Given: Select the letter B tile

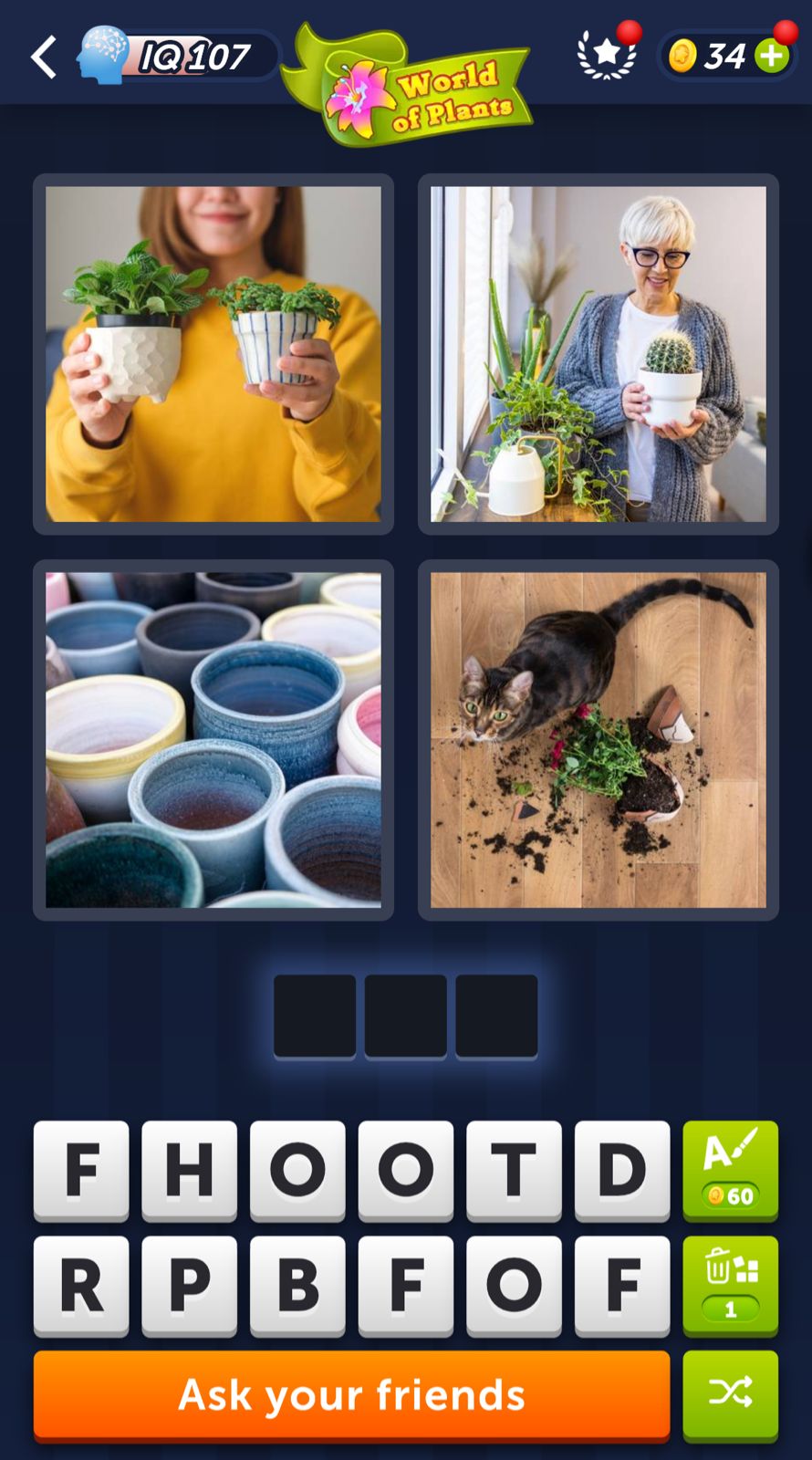Looking at the screenshot, I should click(297, 1285).
